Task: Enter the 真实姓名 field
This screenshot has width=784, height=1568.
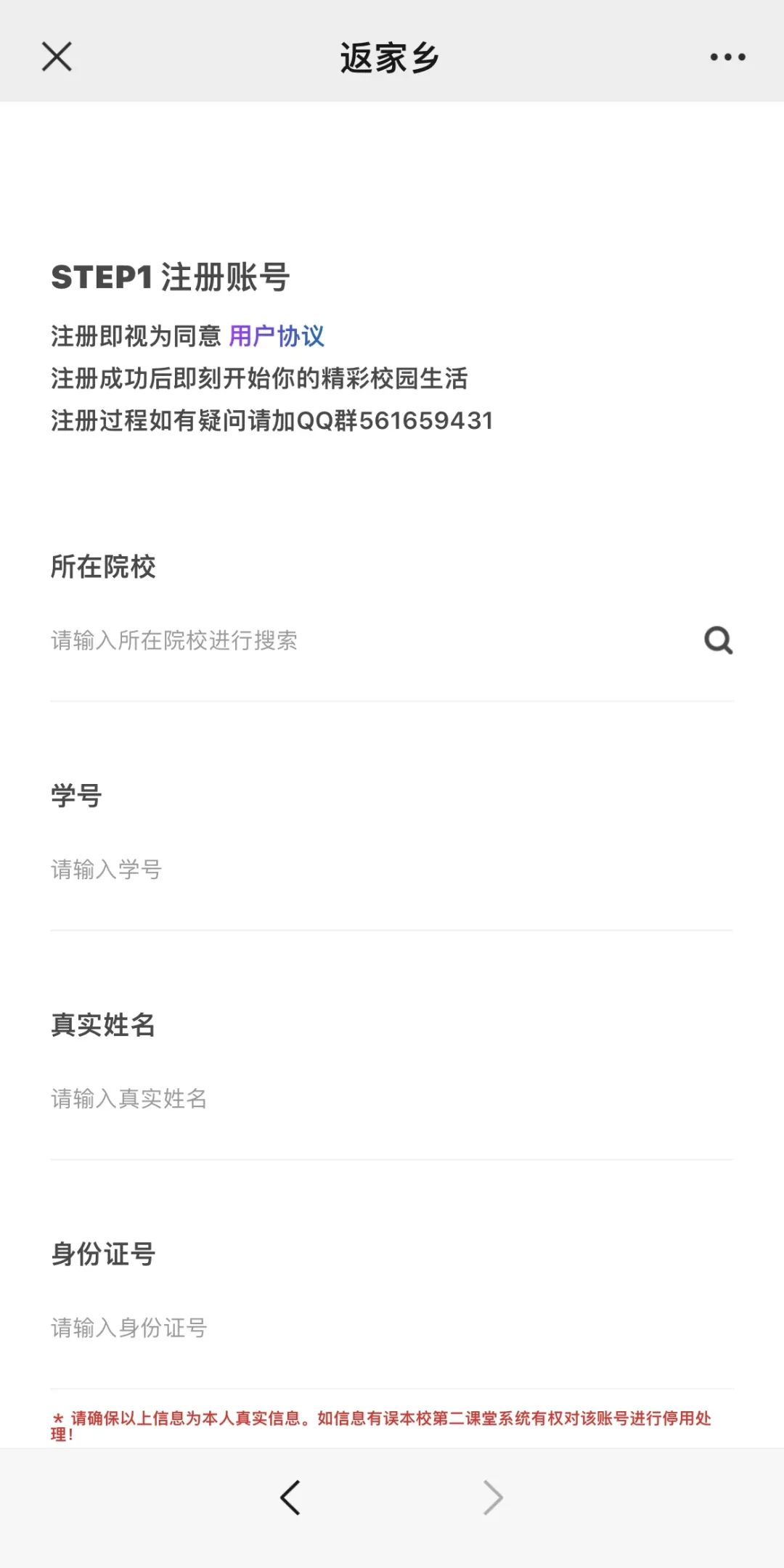Action: (x=392, y=1098)
